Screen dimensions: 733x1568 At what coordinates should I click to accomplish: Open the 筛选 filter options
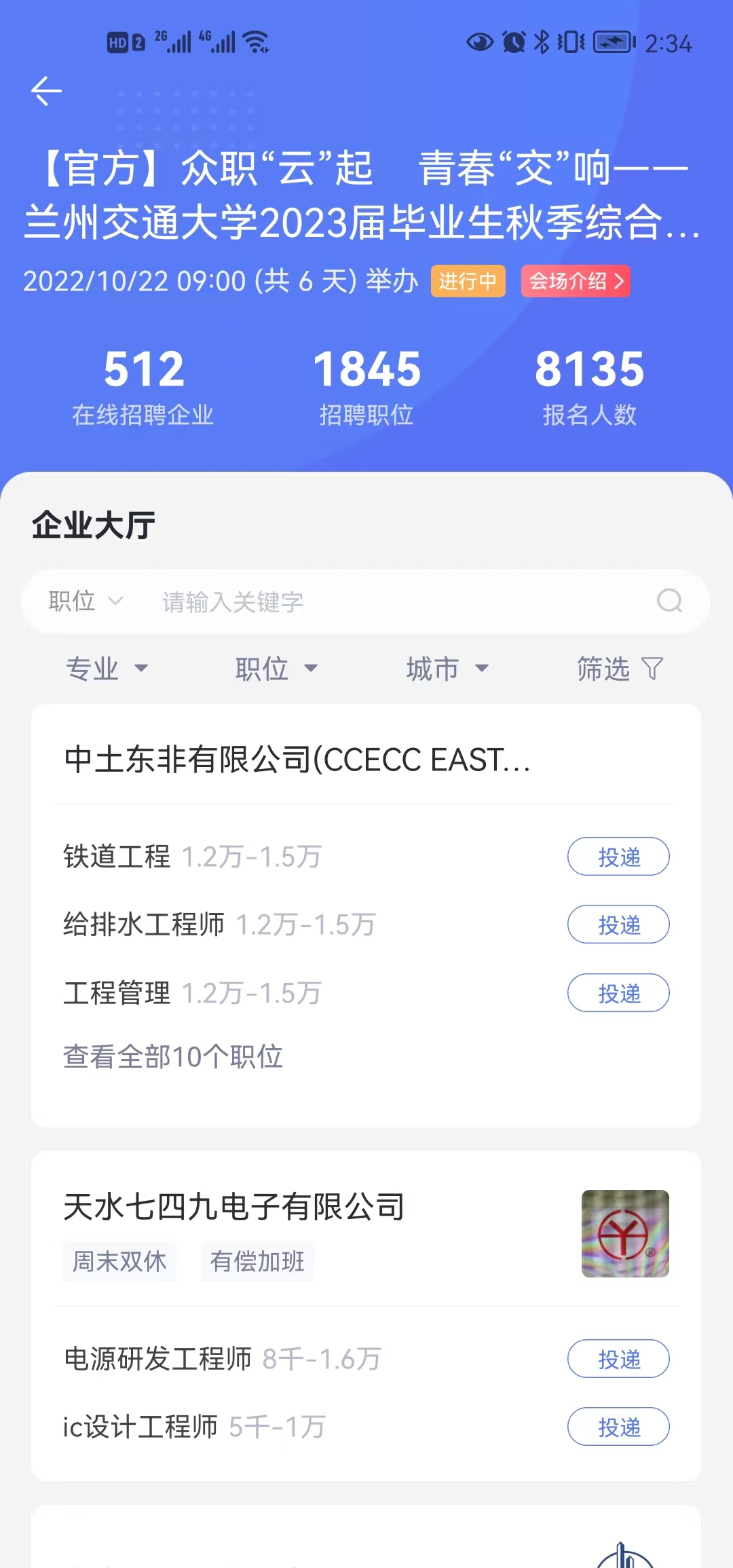click(x=619, y=669)
